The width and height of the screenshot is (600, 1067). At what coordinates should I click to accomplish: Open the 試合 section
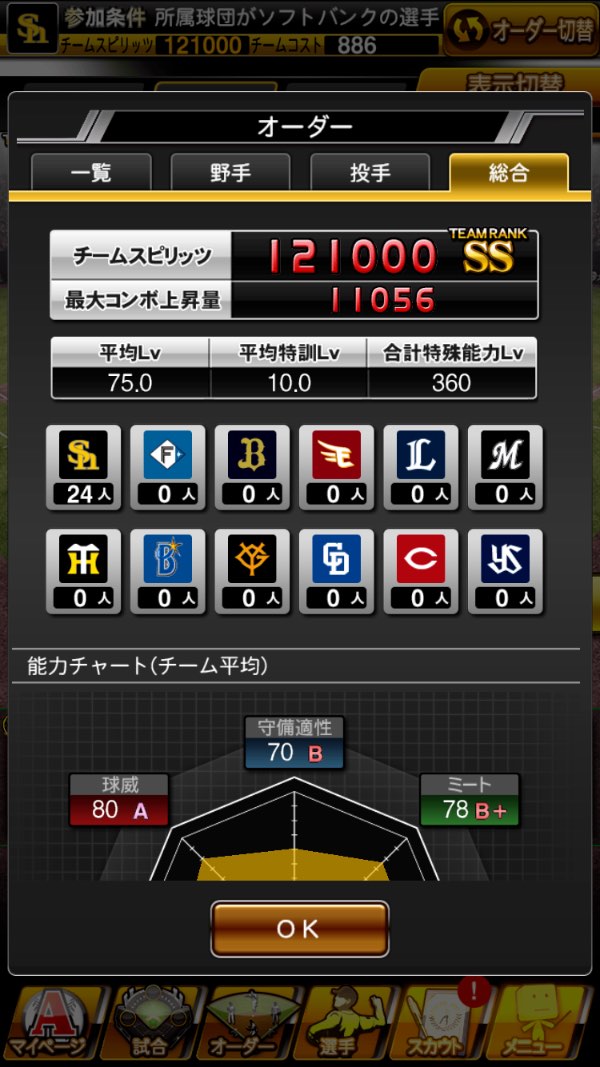pyautogui.click(x=152, y=1025)
